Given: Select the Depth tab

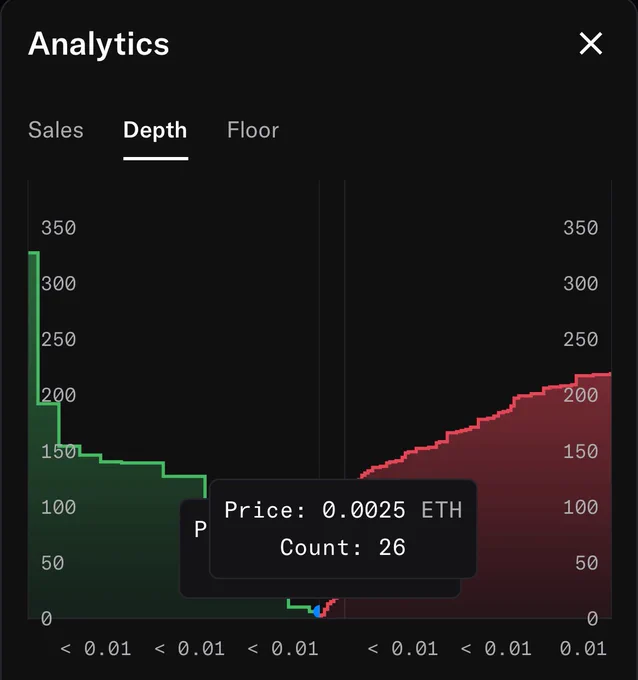Looking at the screenshot, I should click(x=155, y=130).
